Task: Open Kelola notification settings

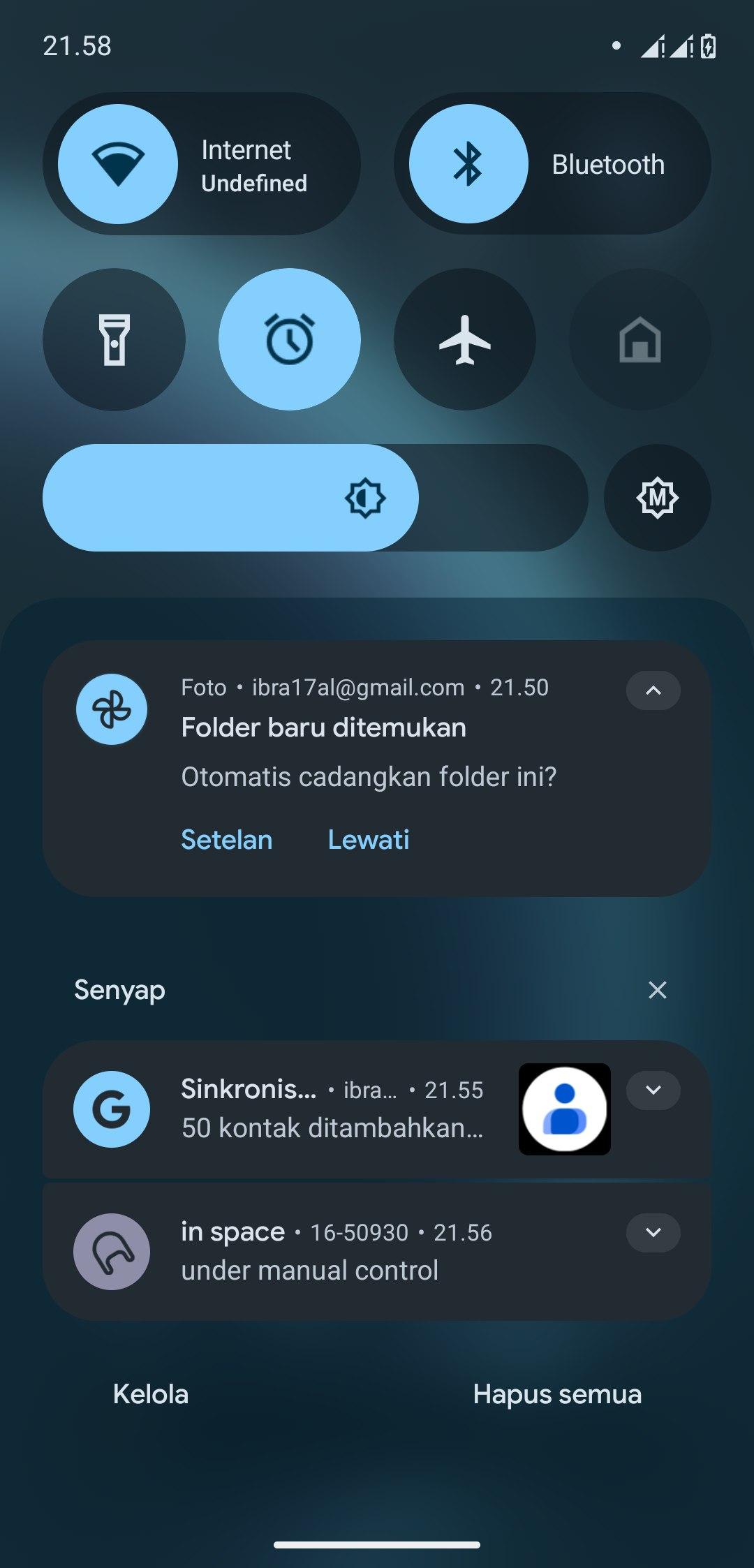Action: click(151, 1394)
